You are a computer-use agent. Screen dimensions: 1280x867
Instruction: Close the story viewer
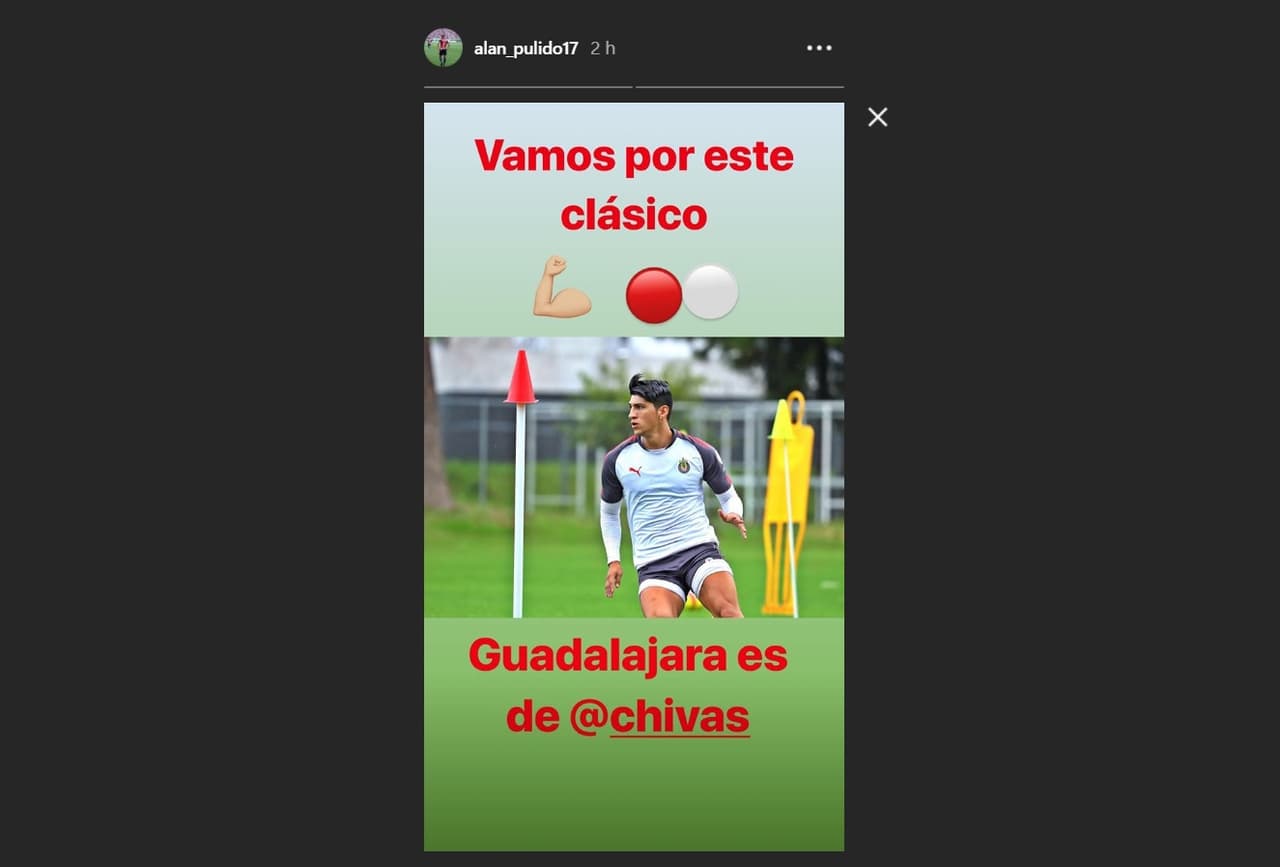878,117
